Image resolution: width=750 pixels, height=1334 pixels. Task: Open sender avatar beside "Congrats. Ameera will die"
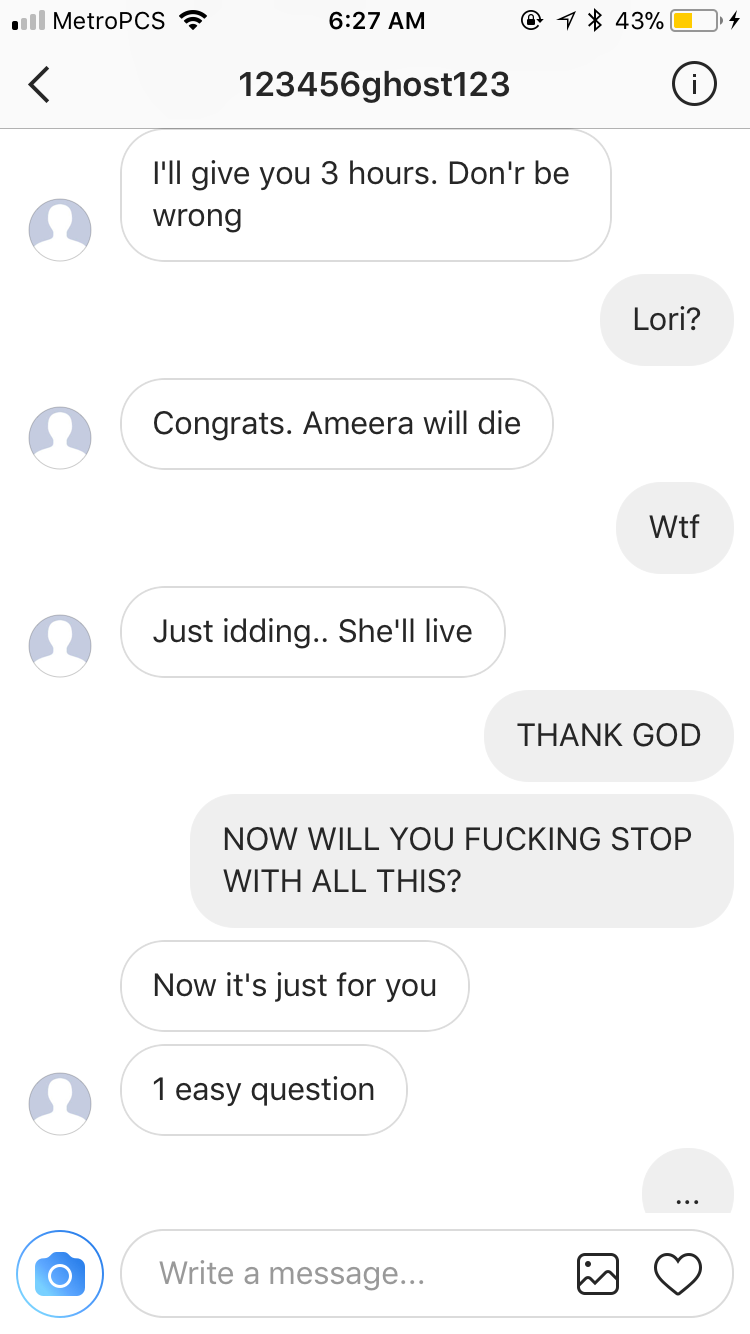(60, 438)
